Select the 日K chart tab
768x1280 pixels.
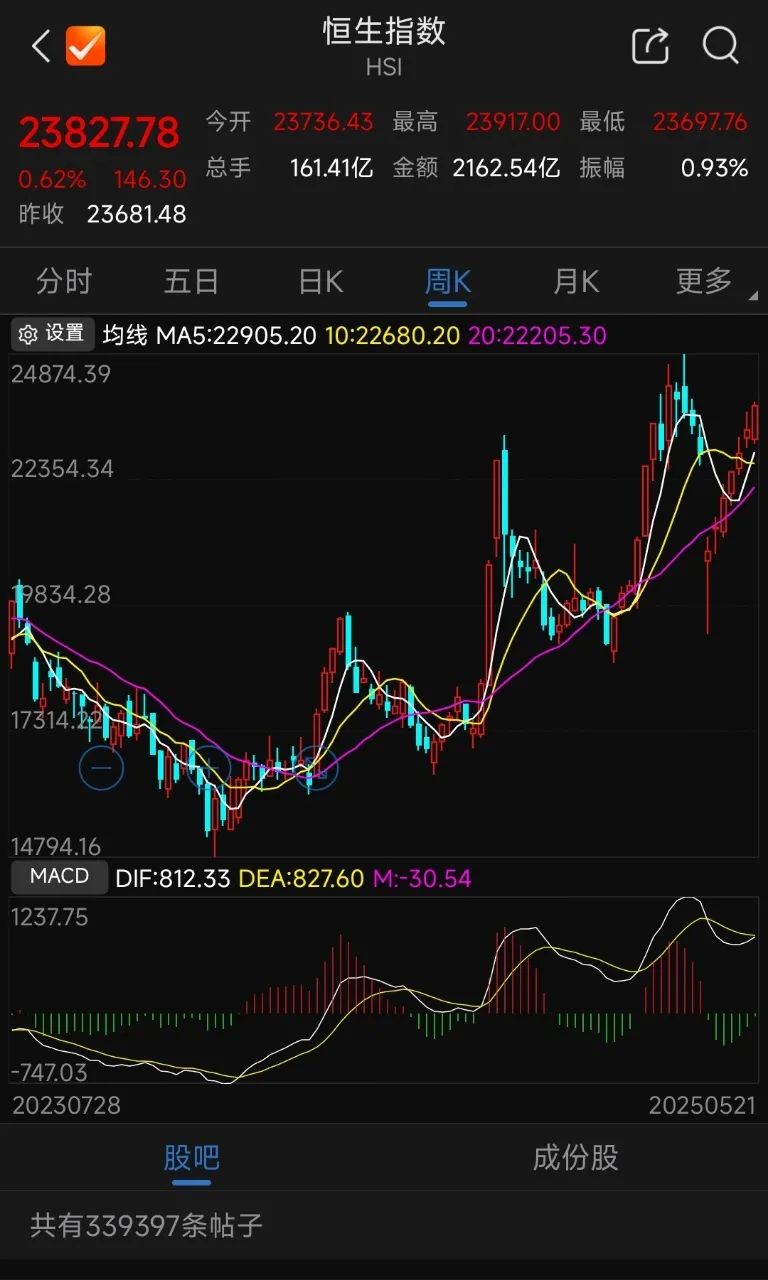pos(320,282)
